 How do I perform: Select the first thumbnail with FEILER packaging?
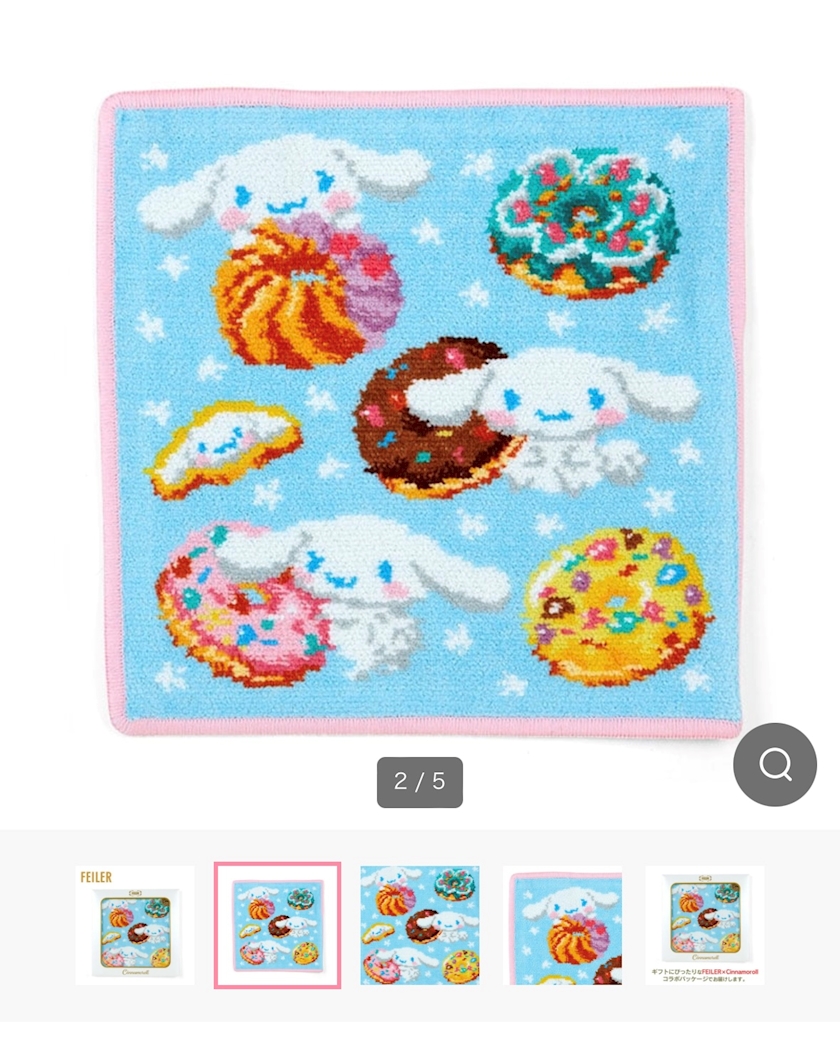click(135, 925)
